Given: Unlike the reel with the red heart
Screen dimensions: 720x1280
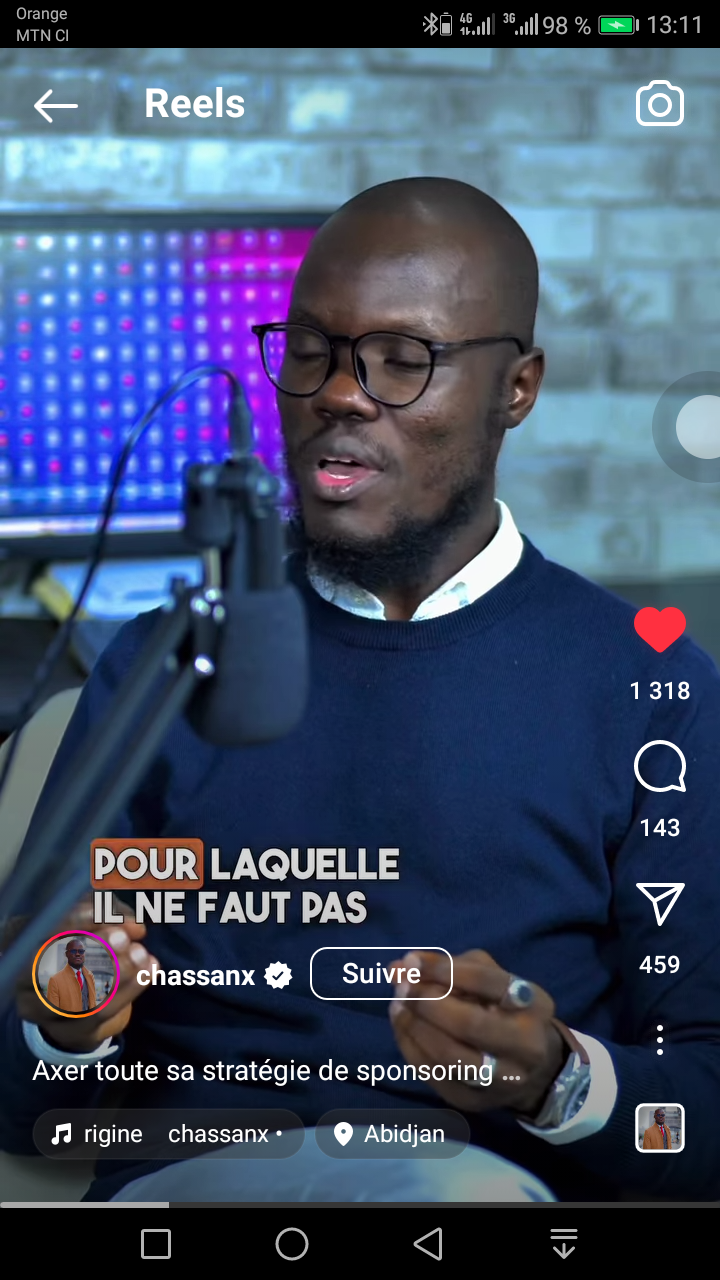Looking at the screenshot, I should [x=660, y=630].
